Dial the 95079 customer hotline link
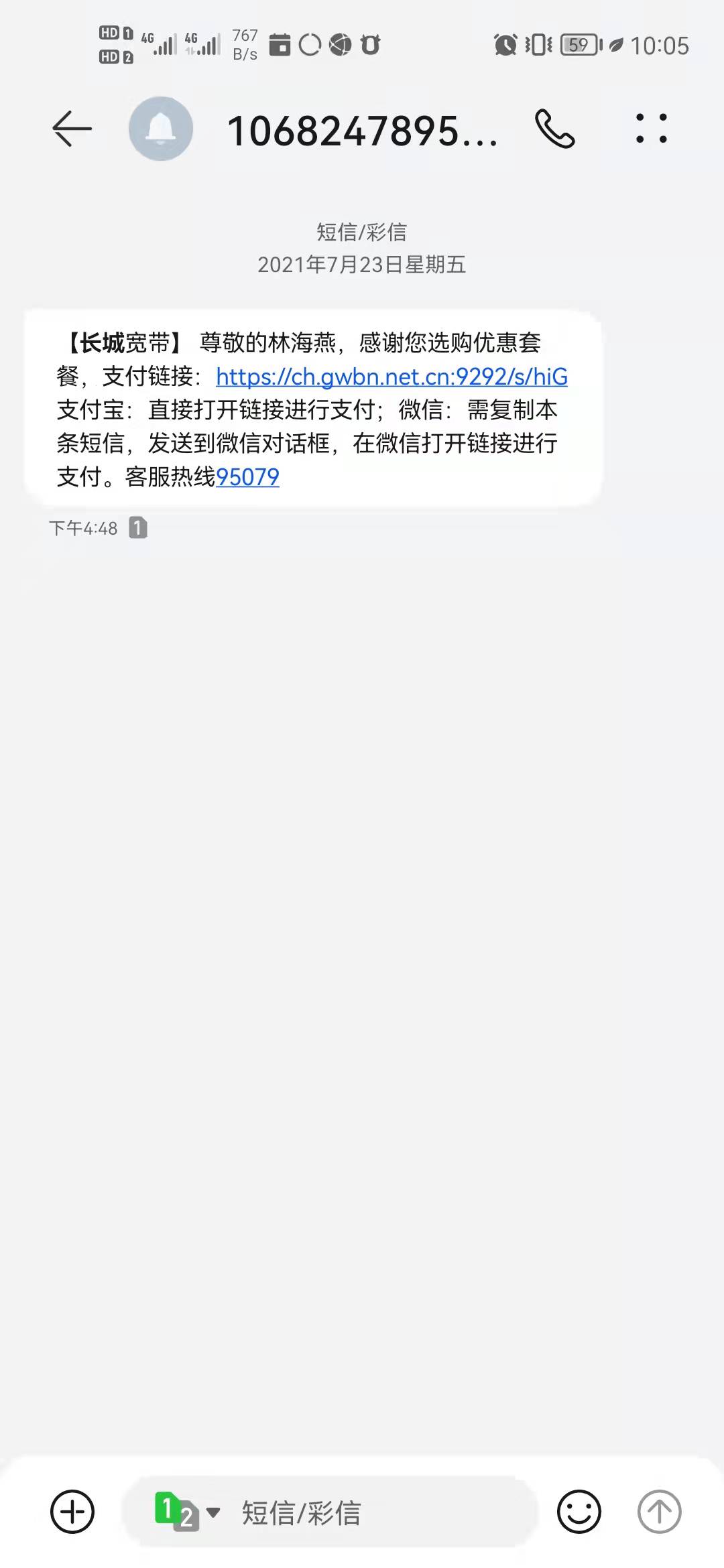724x1568 pixels. 247,477
